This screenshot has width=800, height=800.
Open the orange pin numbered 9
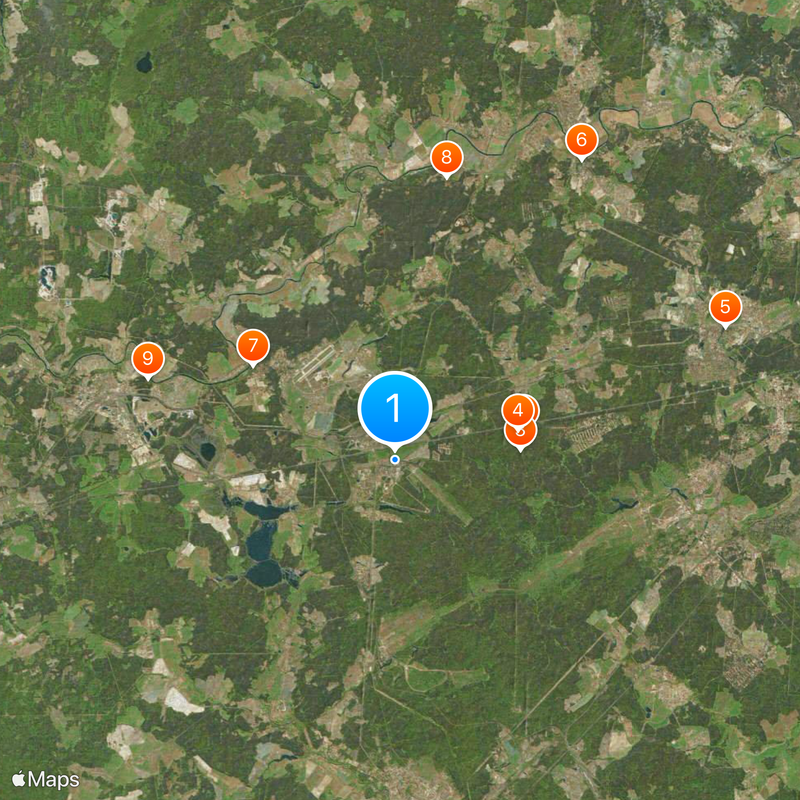pos(148,357)
